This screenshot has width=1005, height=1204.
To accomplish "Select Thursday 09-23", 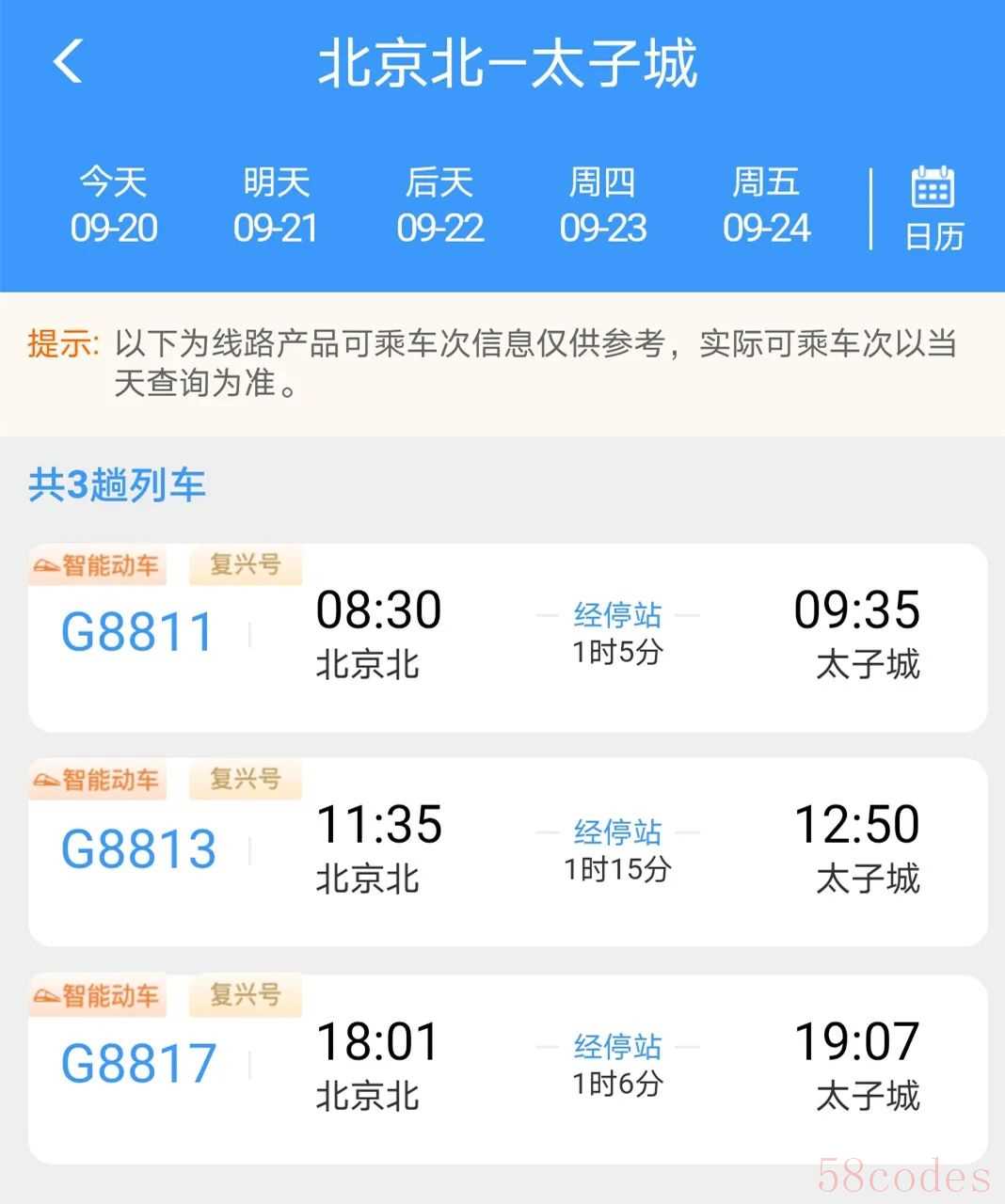I will click(603, 206).
